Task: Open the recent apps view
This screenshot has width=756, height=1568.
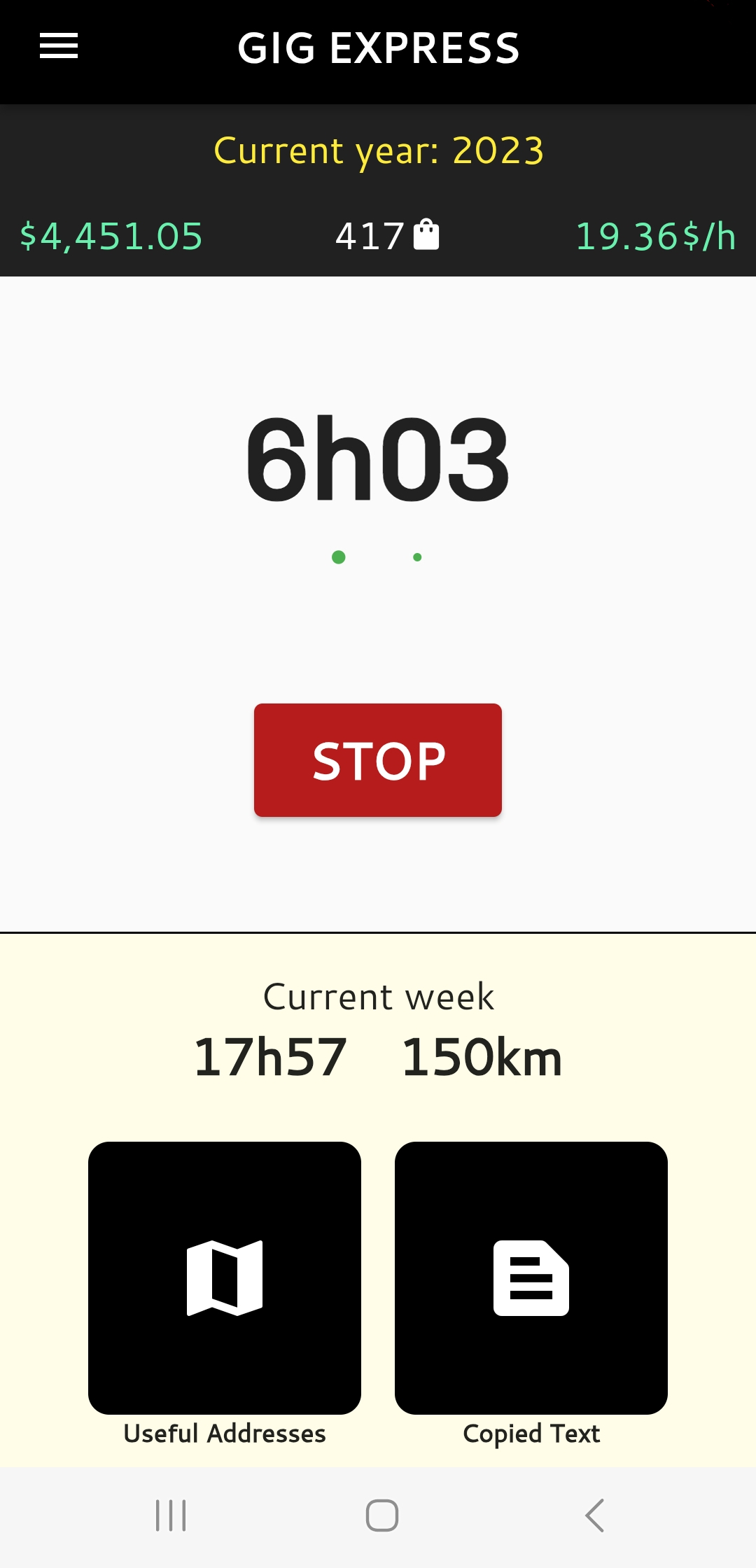Action: 171,1516
